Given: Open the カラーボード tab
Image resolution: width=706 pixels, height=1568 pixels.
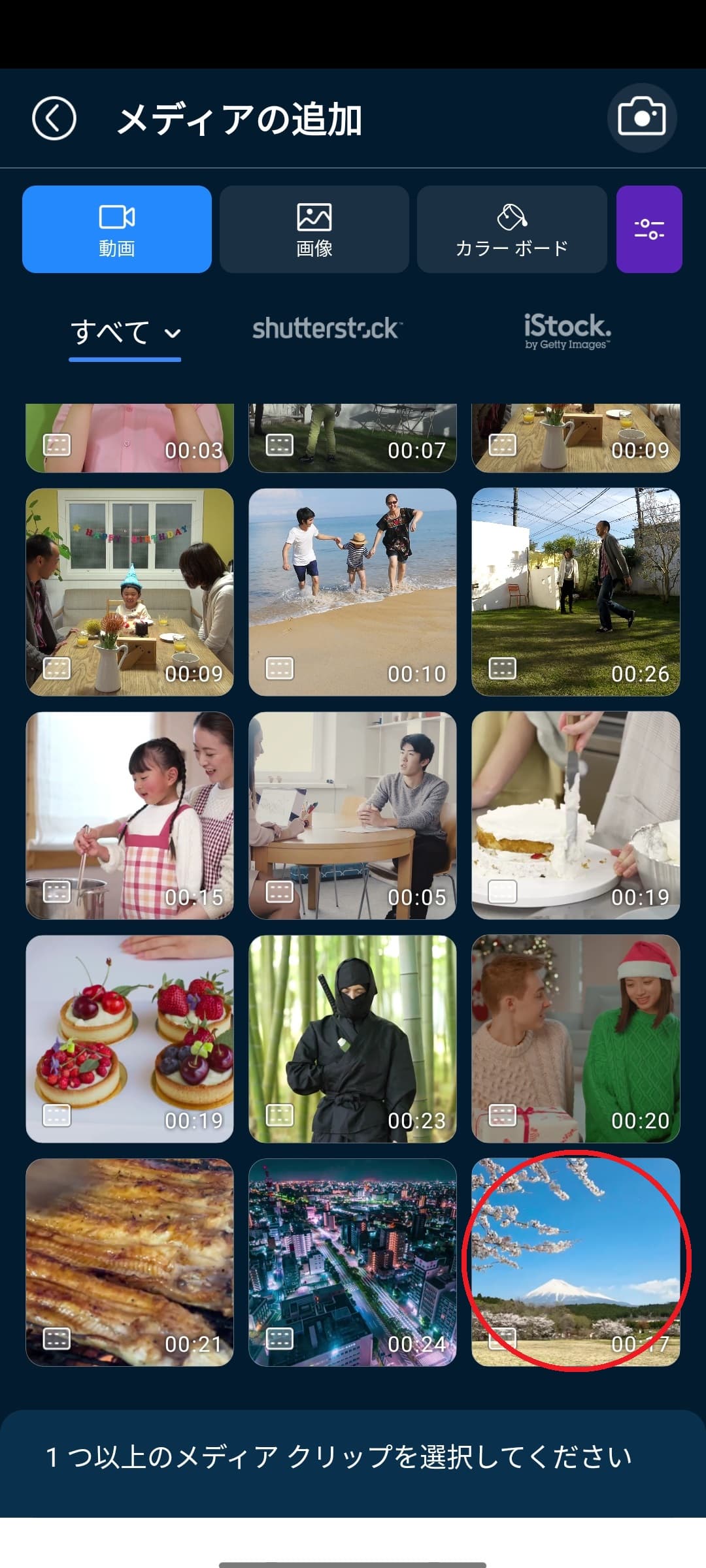Looking at the screenshot, I should pos(512,229).
